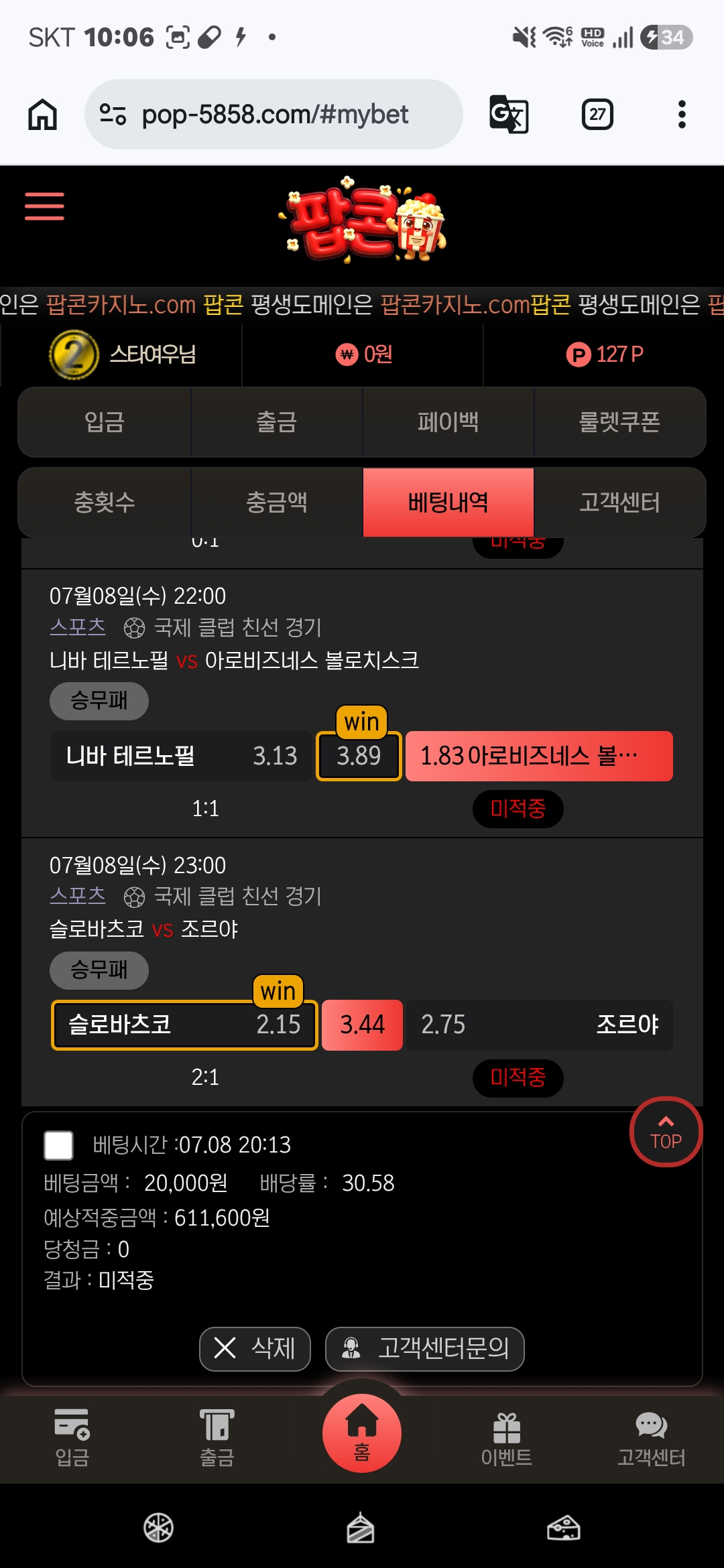Switch to the 충횟수 tab

(x=105, y=503)
